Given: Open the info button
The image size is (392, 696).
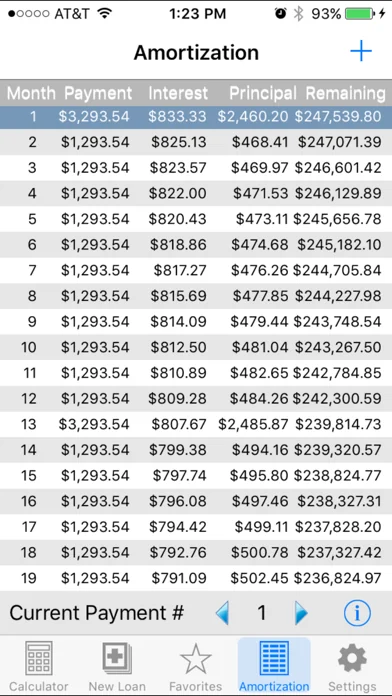Looking at the screenshot, I should point(357,613).
